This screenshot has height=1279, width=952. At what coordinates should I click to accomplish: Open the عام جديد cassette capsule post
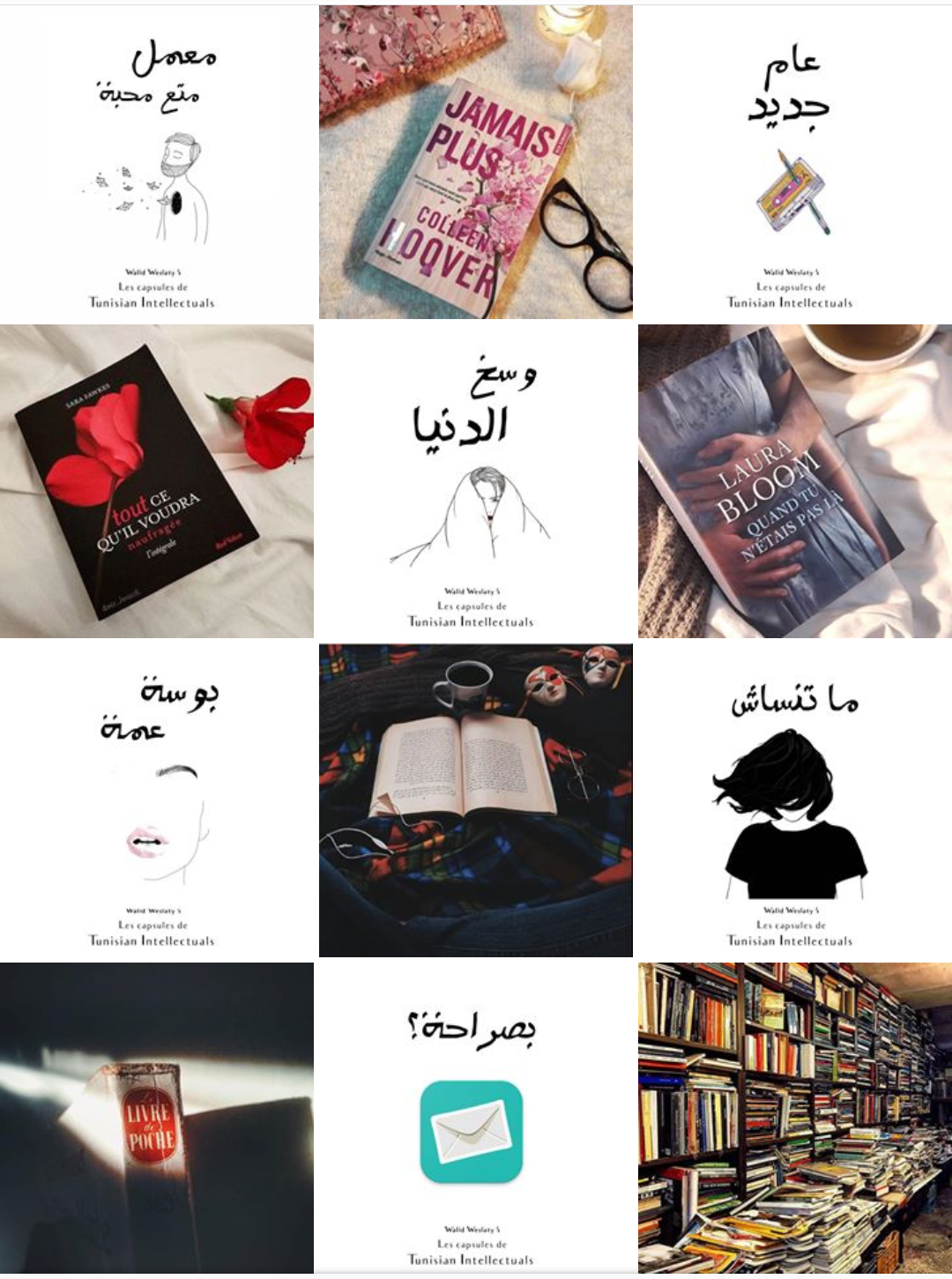tap(794, 163)
